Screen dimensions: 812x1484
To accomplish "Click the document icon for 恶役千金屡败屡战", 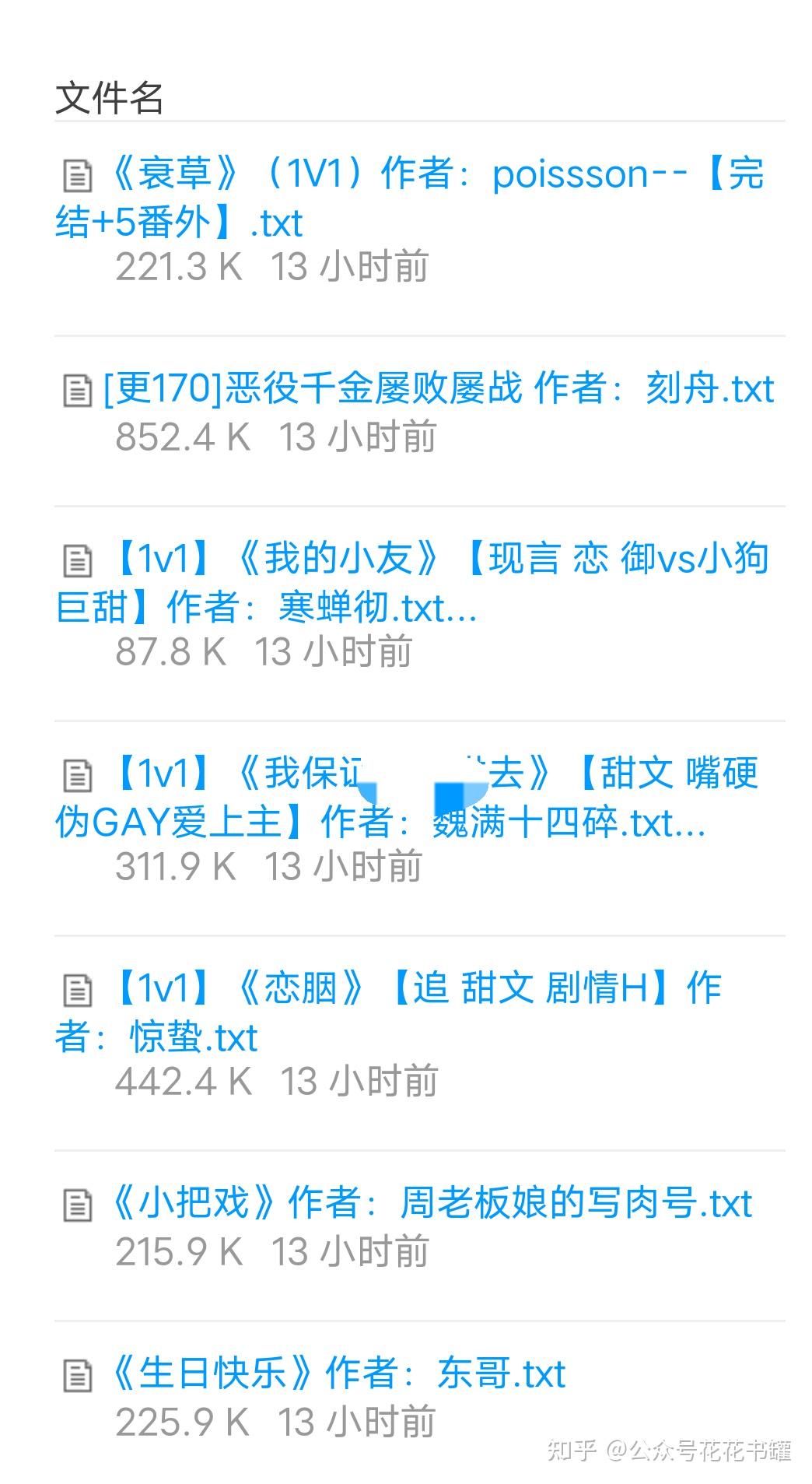I will click(x=76, y=391).
